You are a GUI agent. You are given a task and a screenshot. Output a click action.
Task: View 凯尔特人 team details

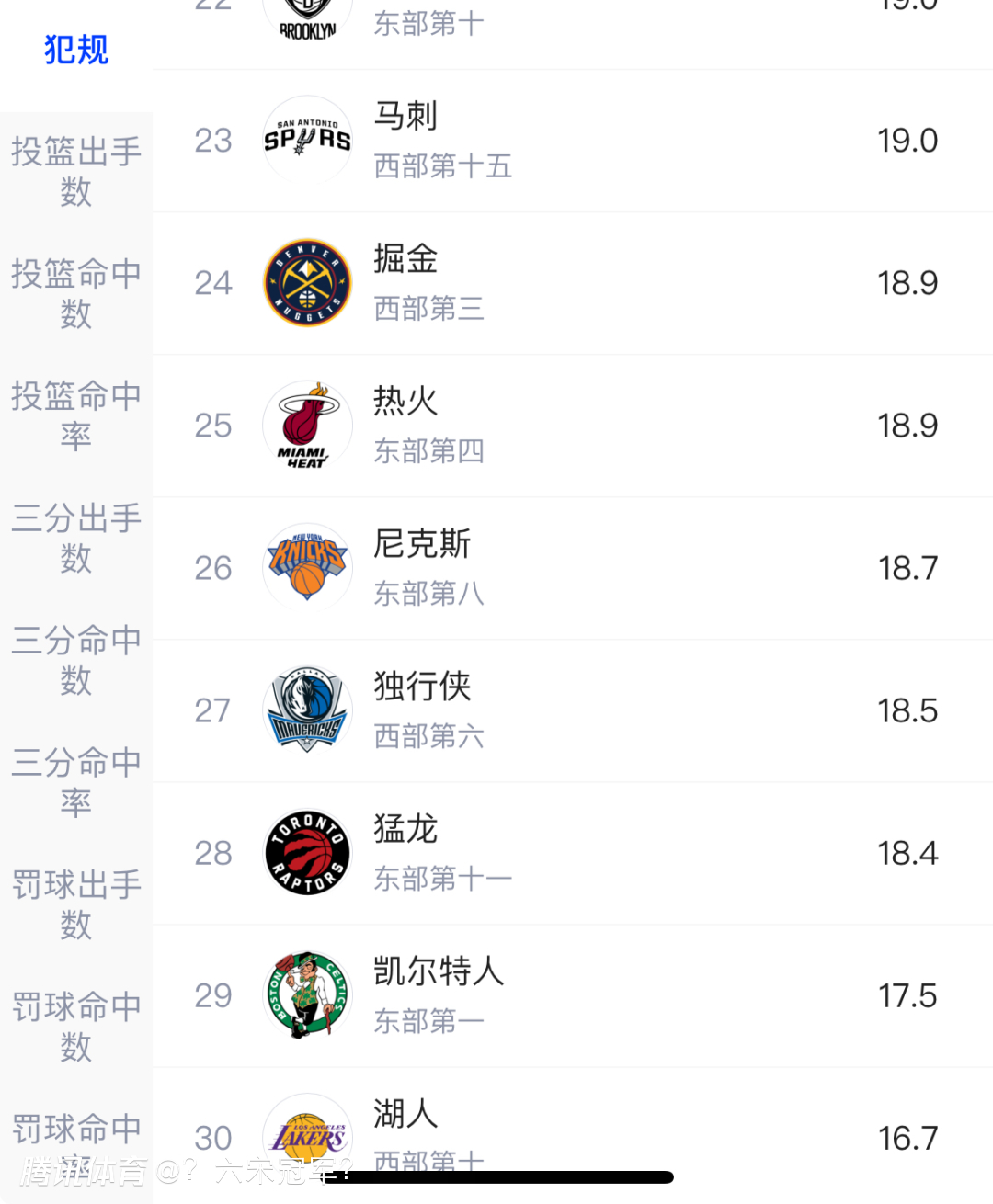pyautogui.click(x=570, y=995)
